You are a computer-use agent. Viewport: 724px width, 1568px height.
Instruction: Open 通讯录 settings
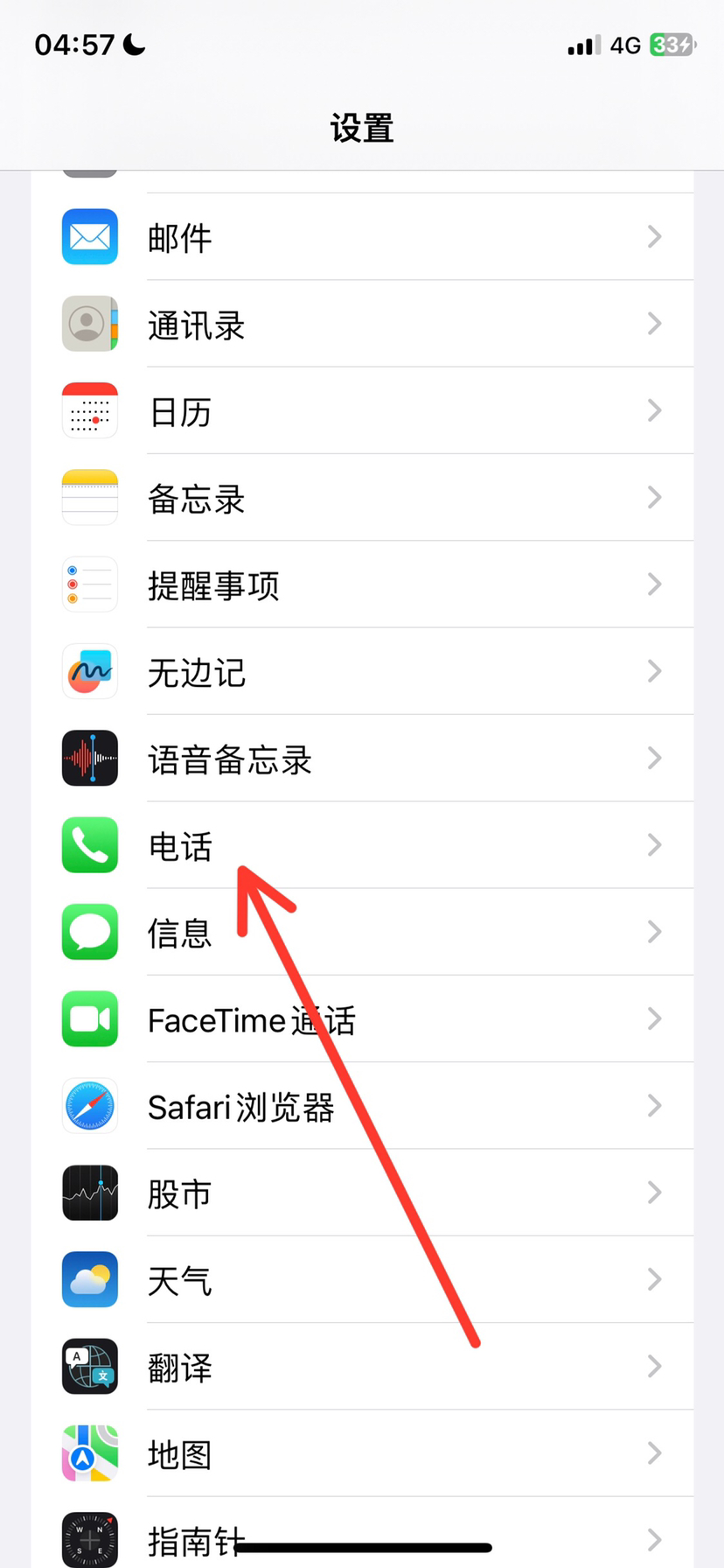362,324
